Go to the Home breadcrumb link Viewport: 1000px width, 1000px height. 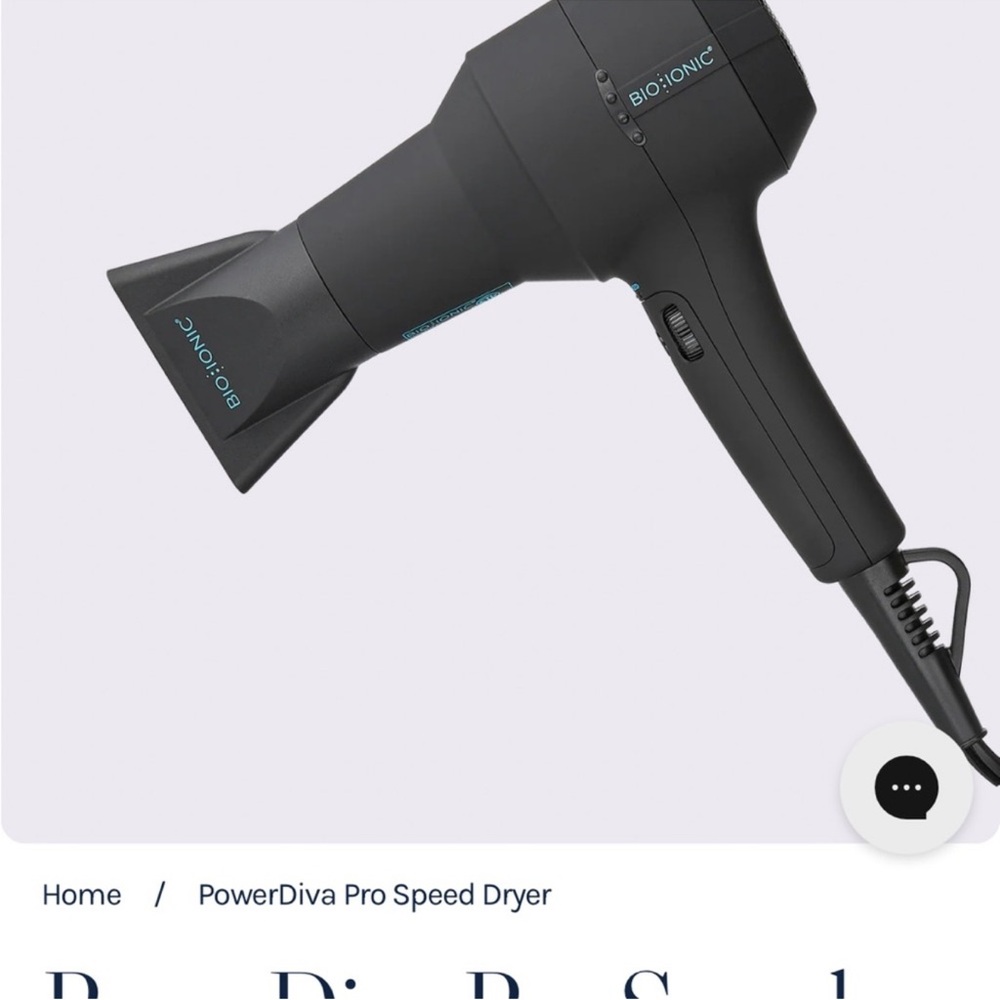pyautogui.click(x=82, y=895)
